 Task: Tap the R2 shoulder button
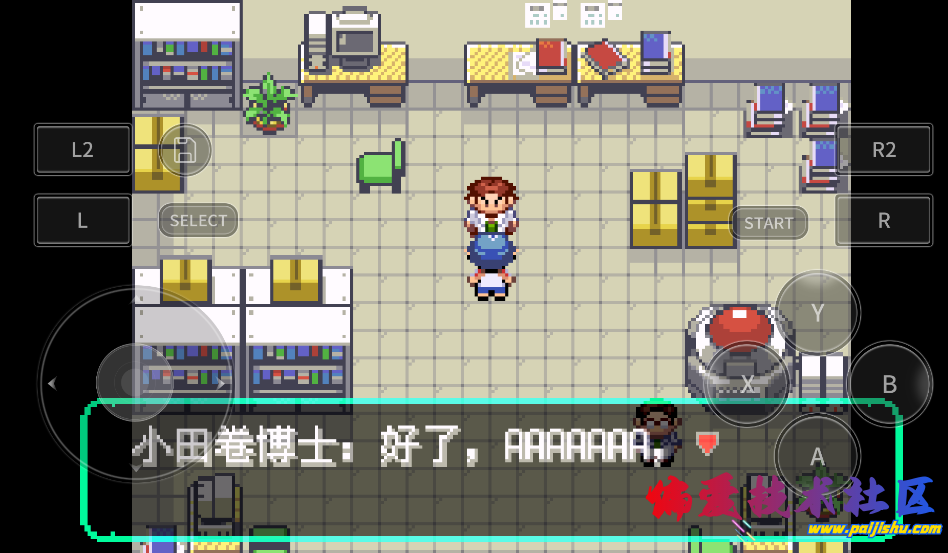click(884, 150)
